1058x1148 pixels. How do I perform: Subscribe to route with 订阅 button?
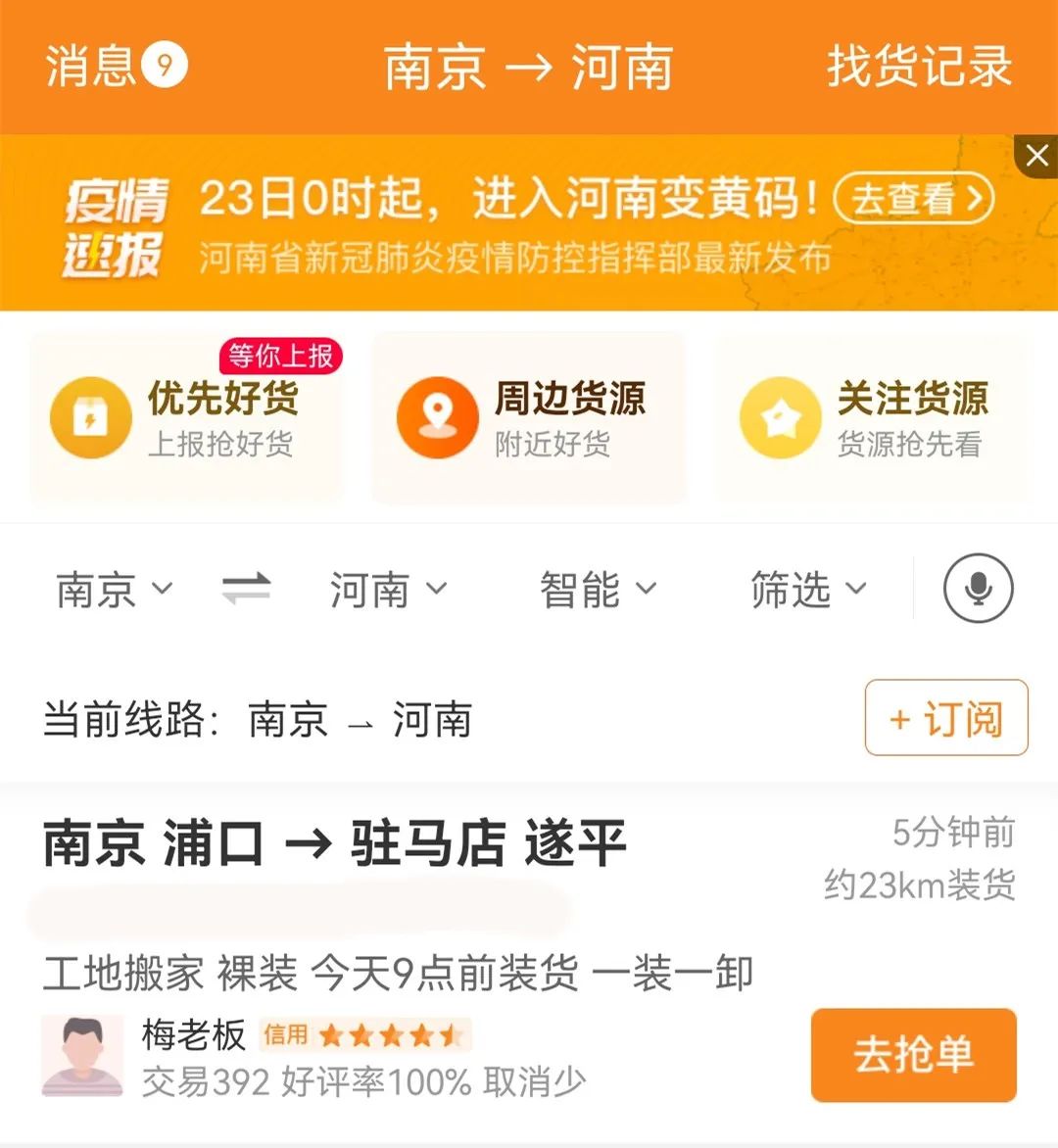pos(945,718)
